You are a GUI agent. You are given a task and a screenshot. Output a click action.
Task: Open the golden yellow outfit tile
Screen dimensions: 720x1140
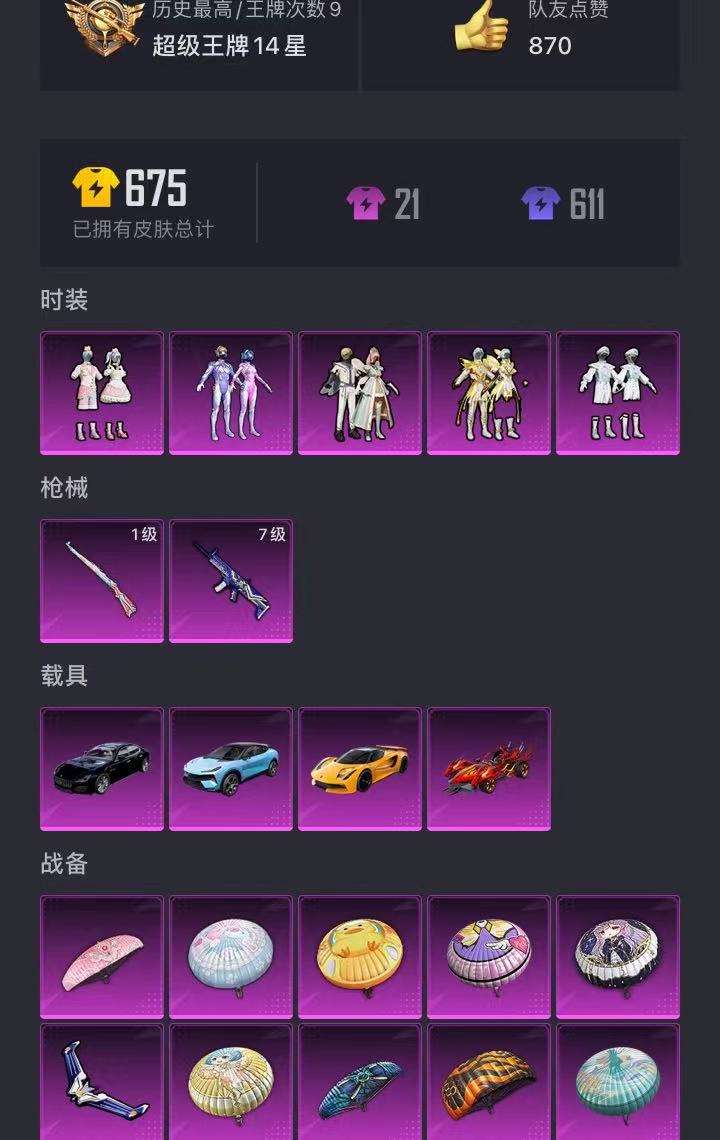coord(489,393)
